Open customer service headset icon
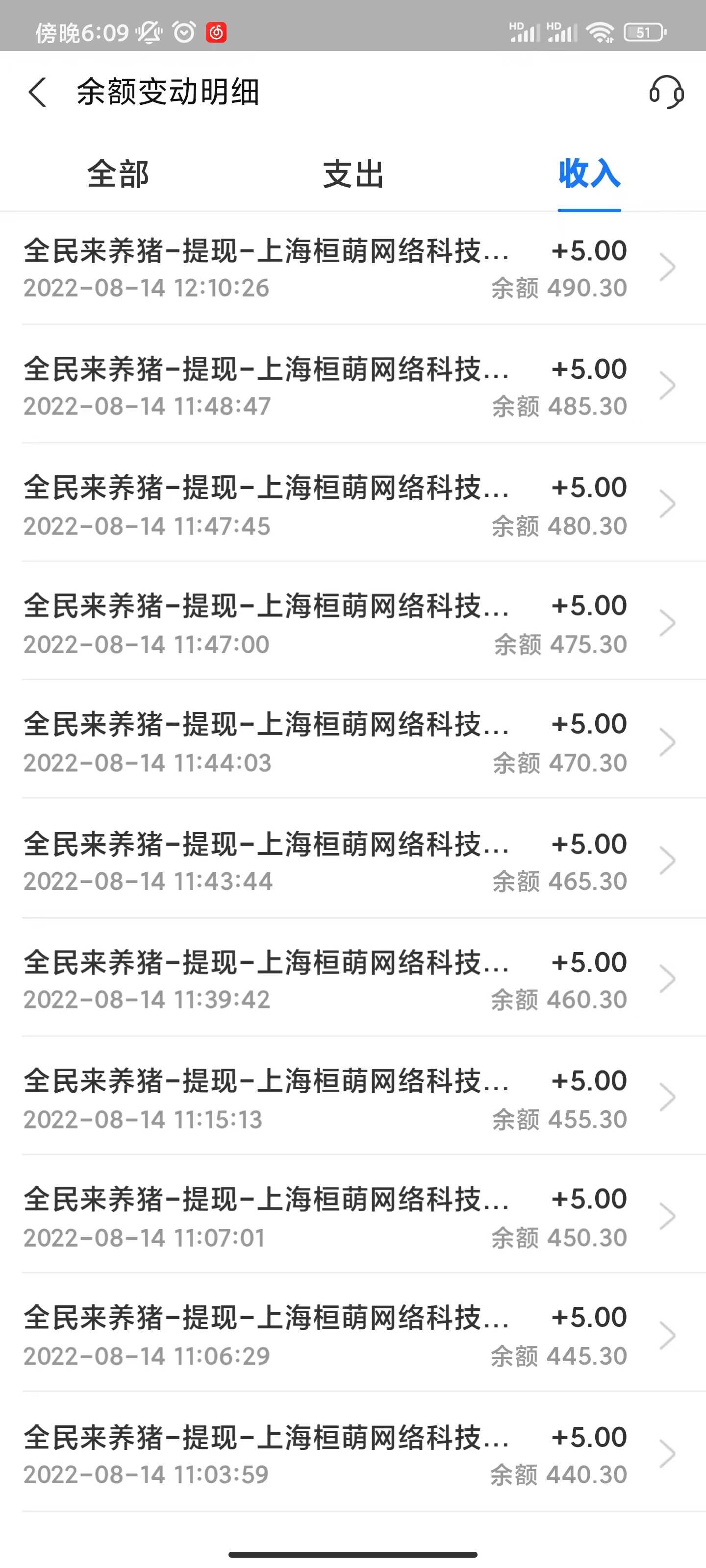The image size is (706, 1568). 666,93
